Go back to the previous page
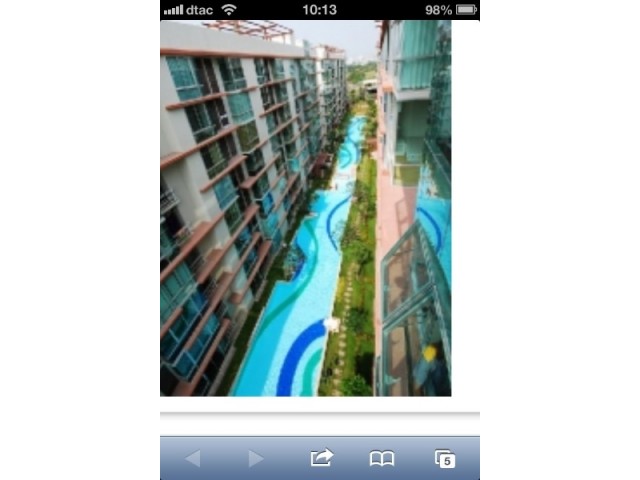Viewport: 640px width, 480px height. 193,458
